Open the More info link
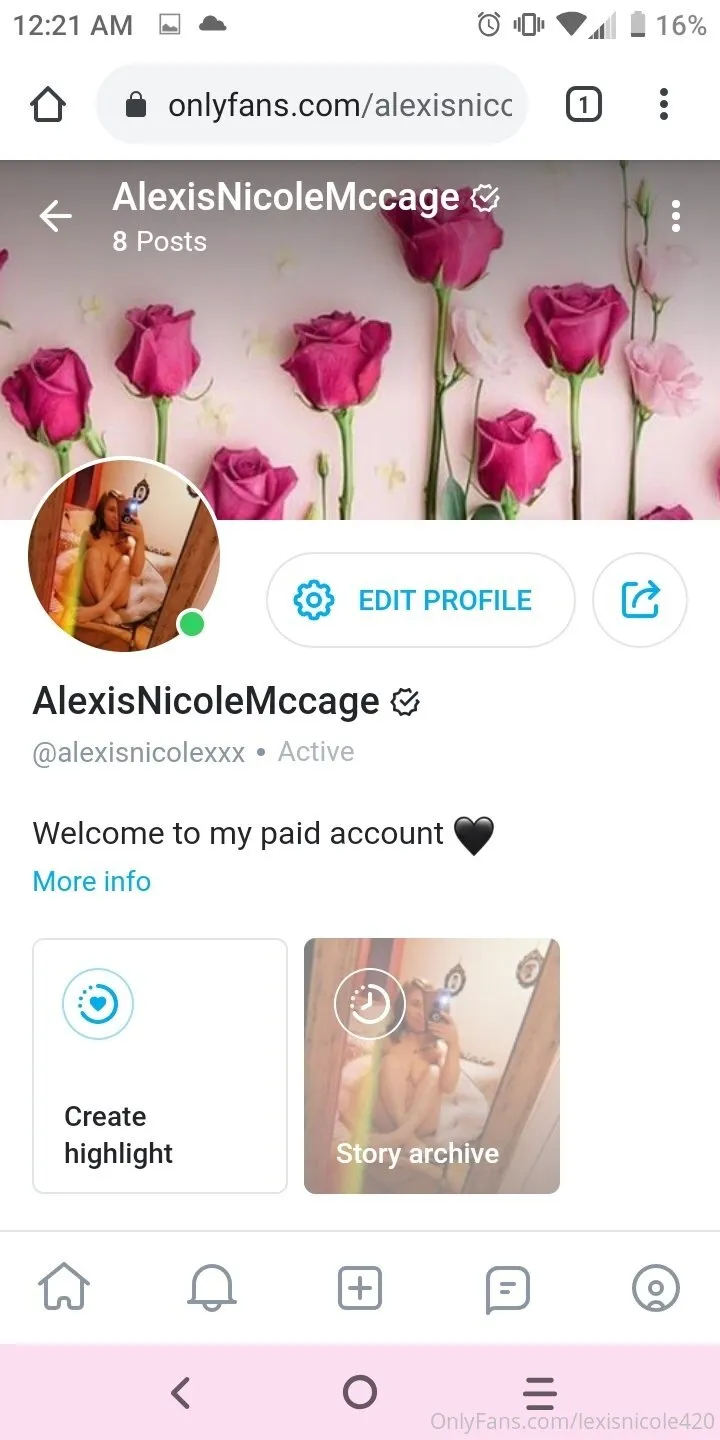Image resolution: width=720 pixels, height=1440 pixels. [x=91, y=881]
